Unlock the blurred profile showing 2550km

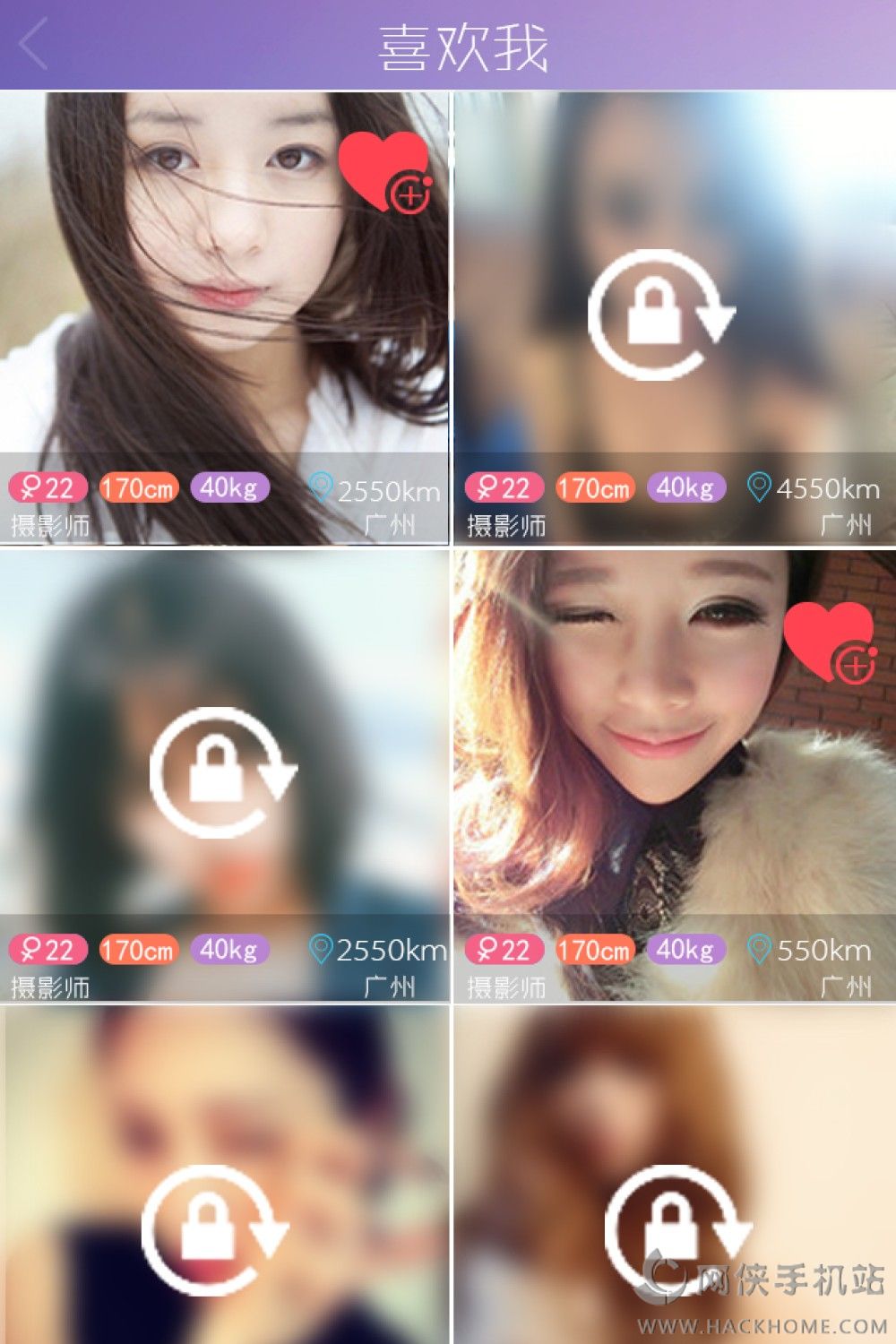point(222,773)
